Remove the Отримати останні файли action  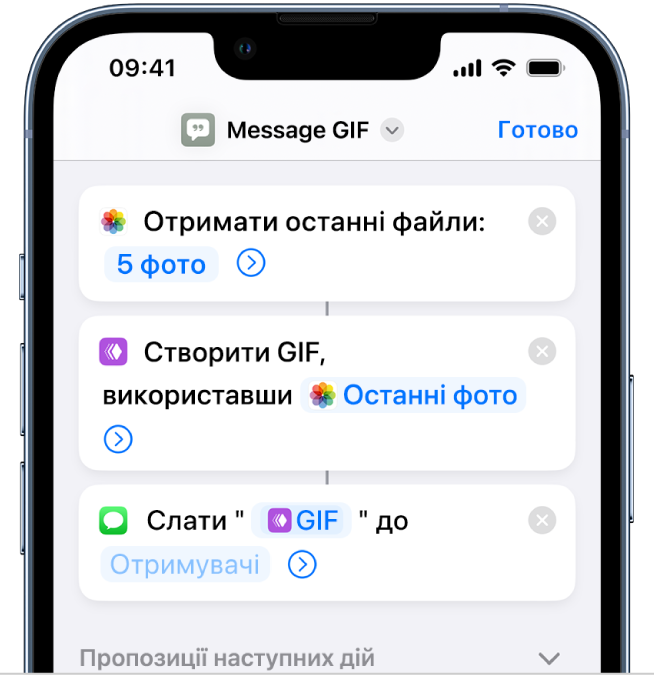541,222
